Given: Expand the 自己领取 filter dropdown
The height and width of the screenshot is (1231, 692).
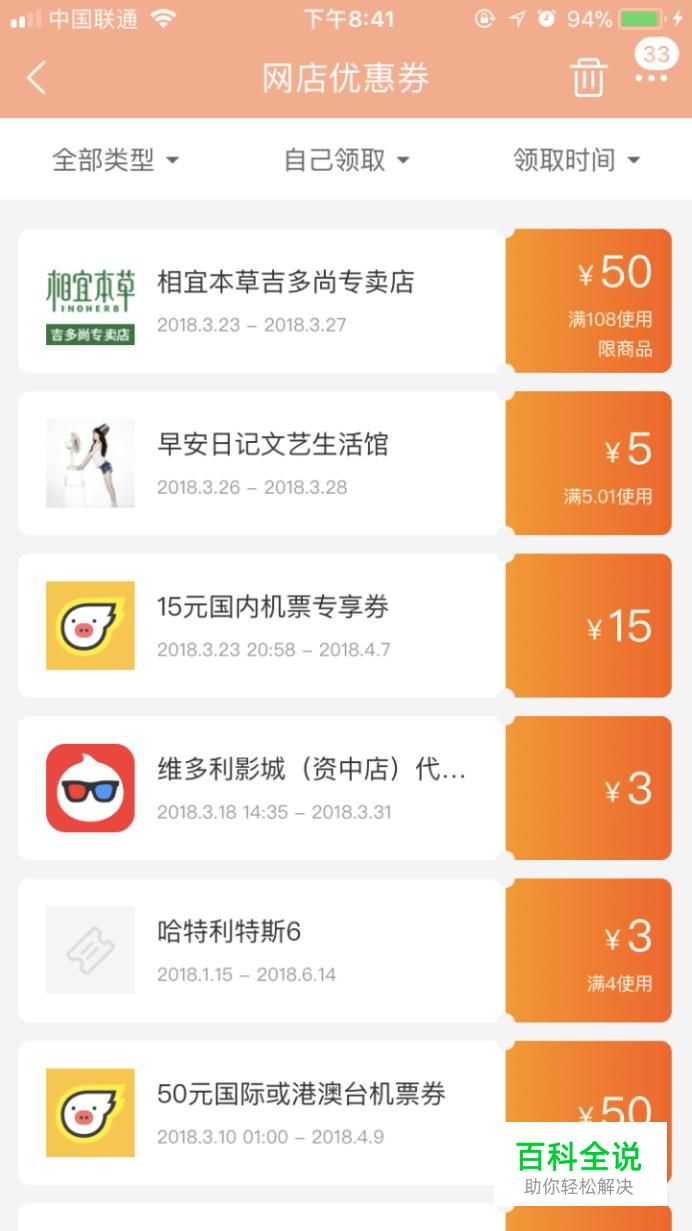Looking at the screenshot, I should 347,160.
